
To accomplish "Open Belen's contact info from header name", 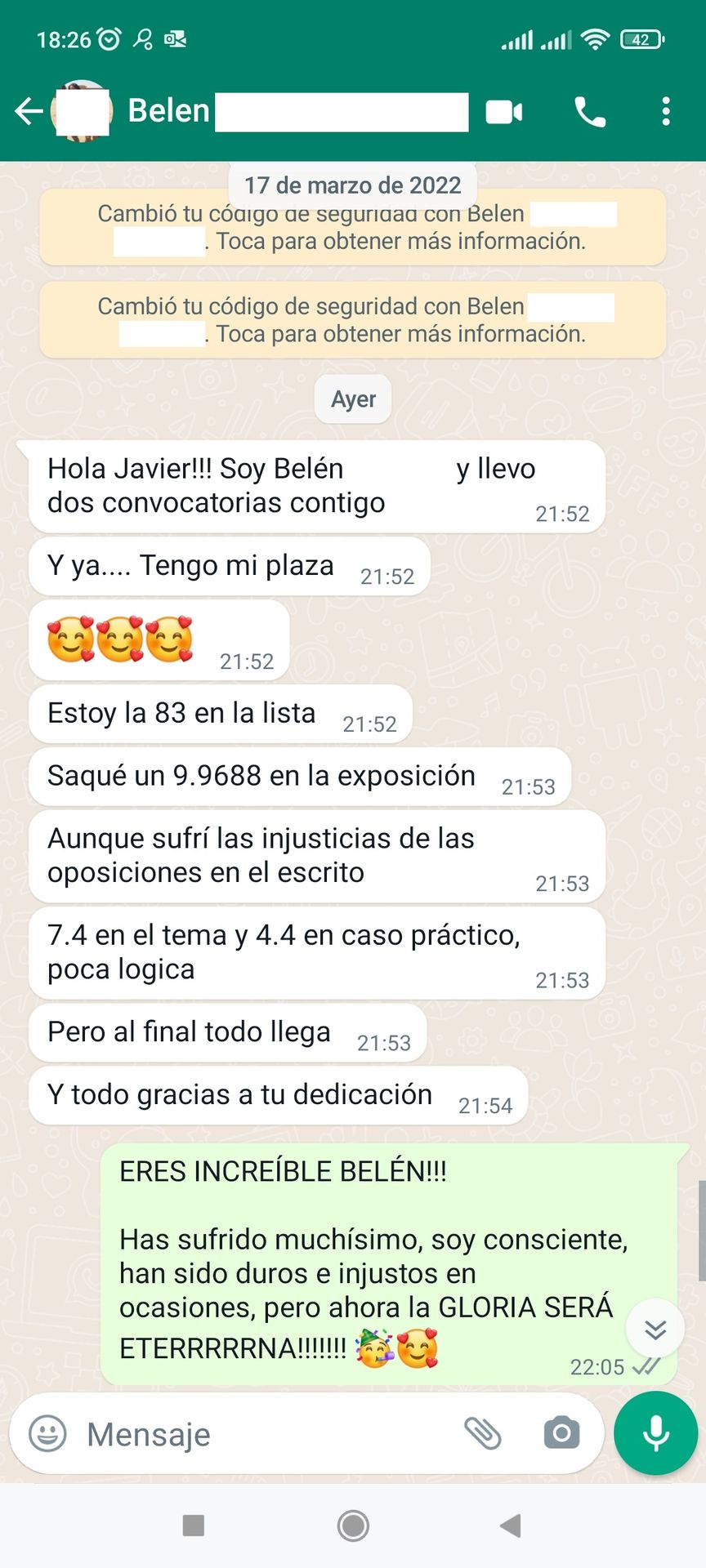I will (x=169, y=111).
